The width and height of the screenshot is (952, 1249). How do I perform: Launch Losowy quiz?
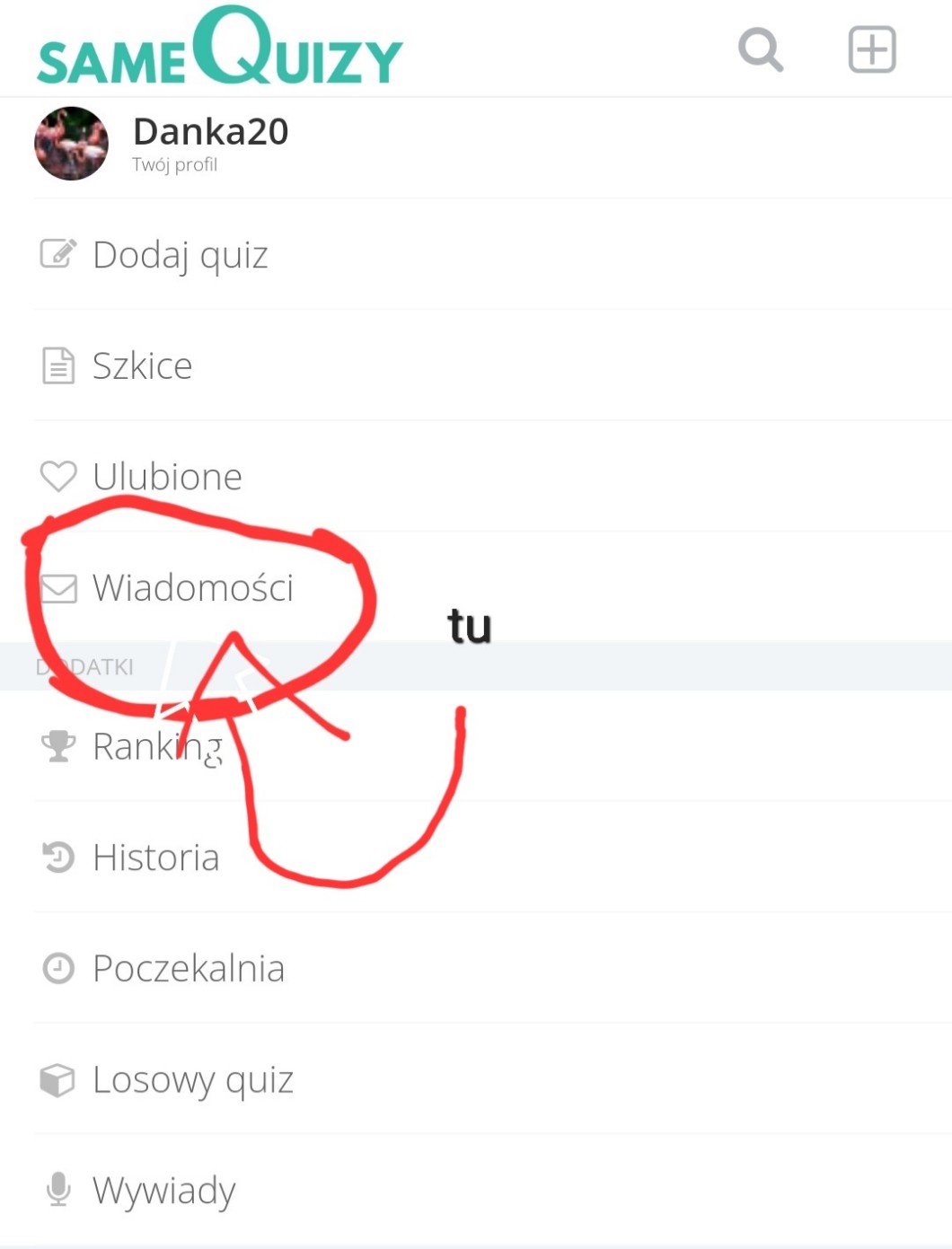tap(192, 1079)
